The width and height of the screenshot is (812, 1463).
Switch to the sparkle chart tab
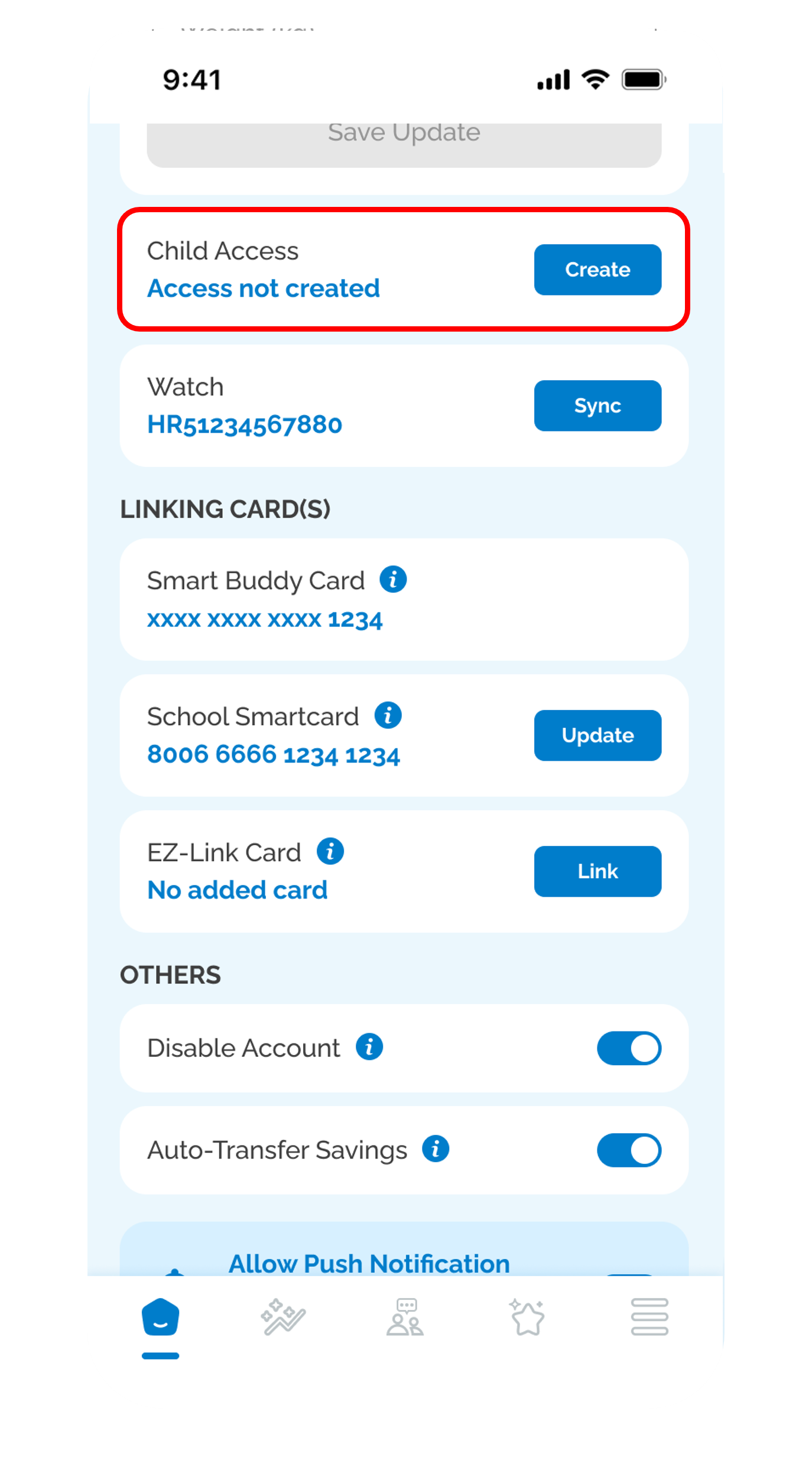pyautogui.click(x=283, y=1317)
